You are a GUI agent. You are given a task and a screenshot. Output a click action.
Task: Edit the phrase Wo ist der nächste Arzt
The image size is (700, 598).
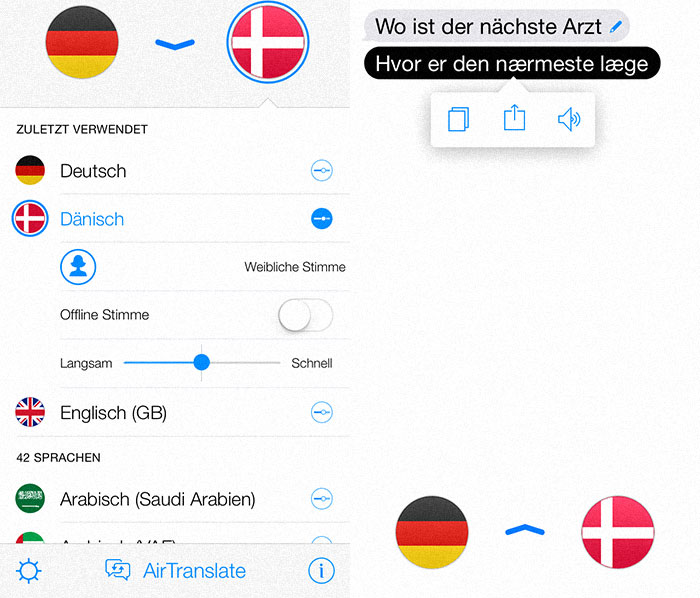click(x=615, y=26)
